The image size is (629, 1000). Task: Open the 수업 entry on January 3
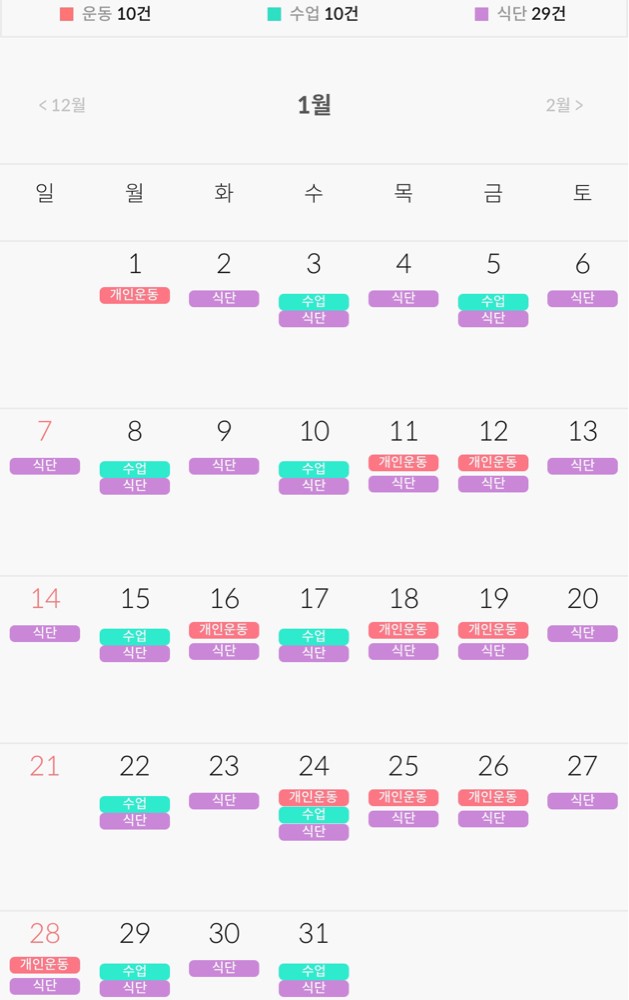pos(314,301)
